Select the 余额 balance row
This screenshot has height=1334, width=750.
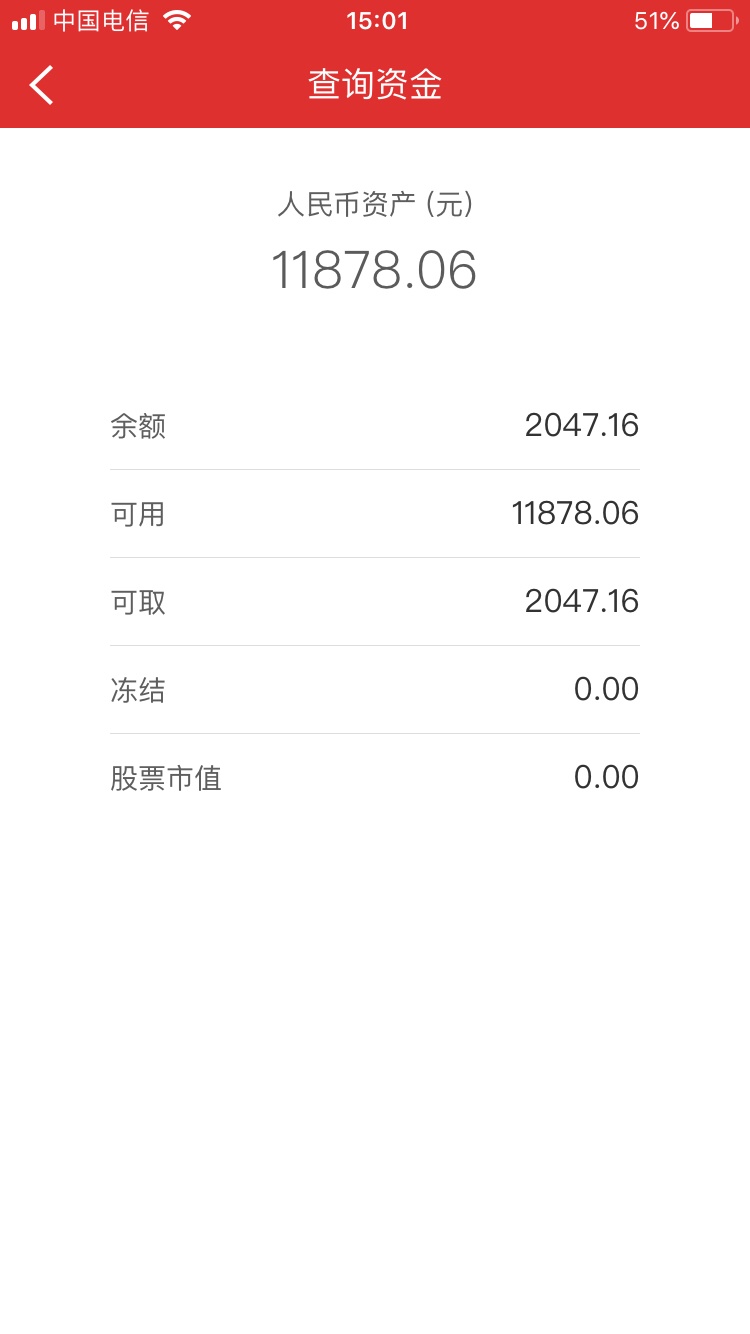coord(375,426)
